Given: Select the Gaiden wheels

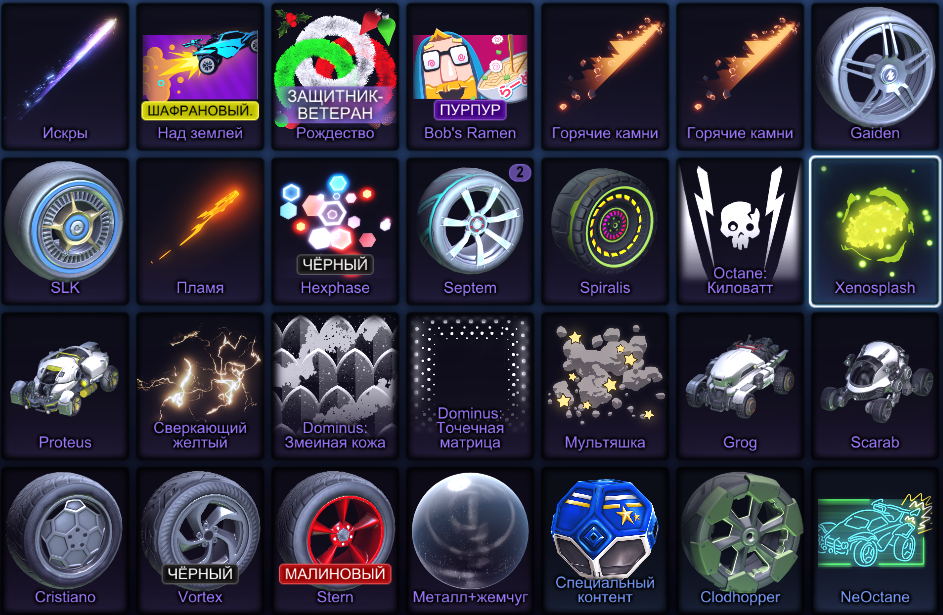Looking at the screenshot, I should [874, 75].
